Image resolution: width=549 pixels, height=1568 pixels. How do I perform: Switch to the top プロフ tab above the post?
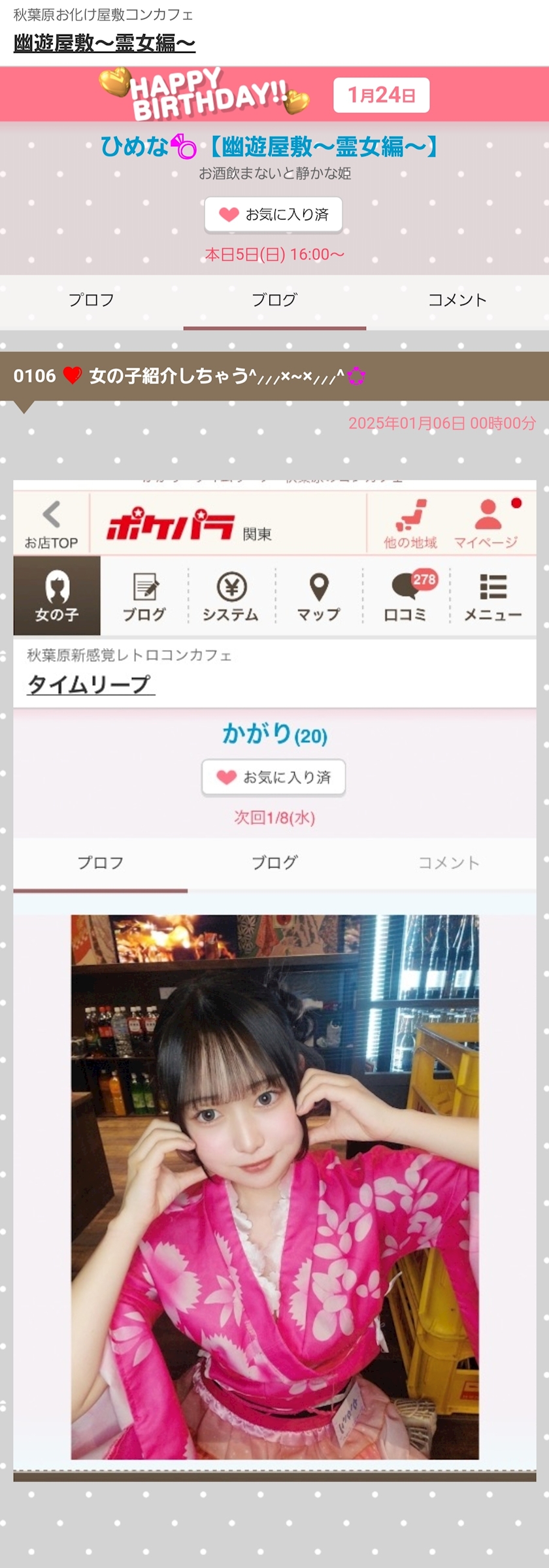[91, 300]
